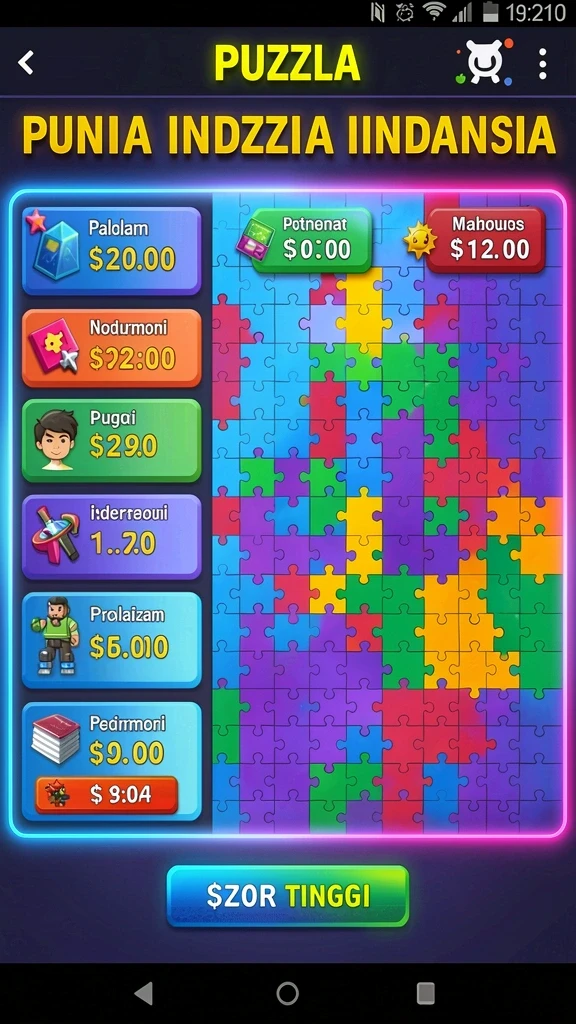Open recent apps from navigation bar
Image resolution: width=576 pixels, height=1024 pixels.
(x=426, y=993)
